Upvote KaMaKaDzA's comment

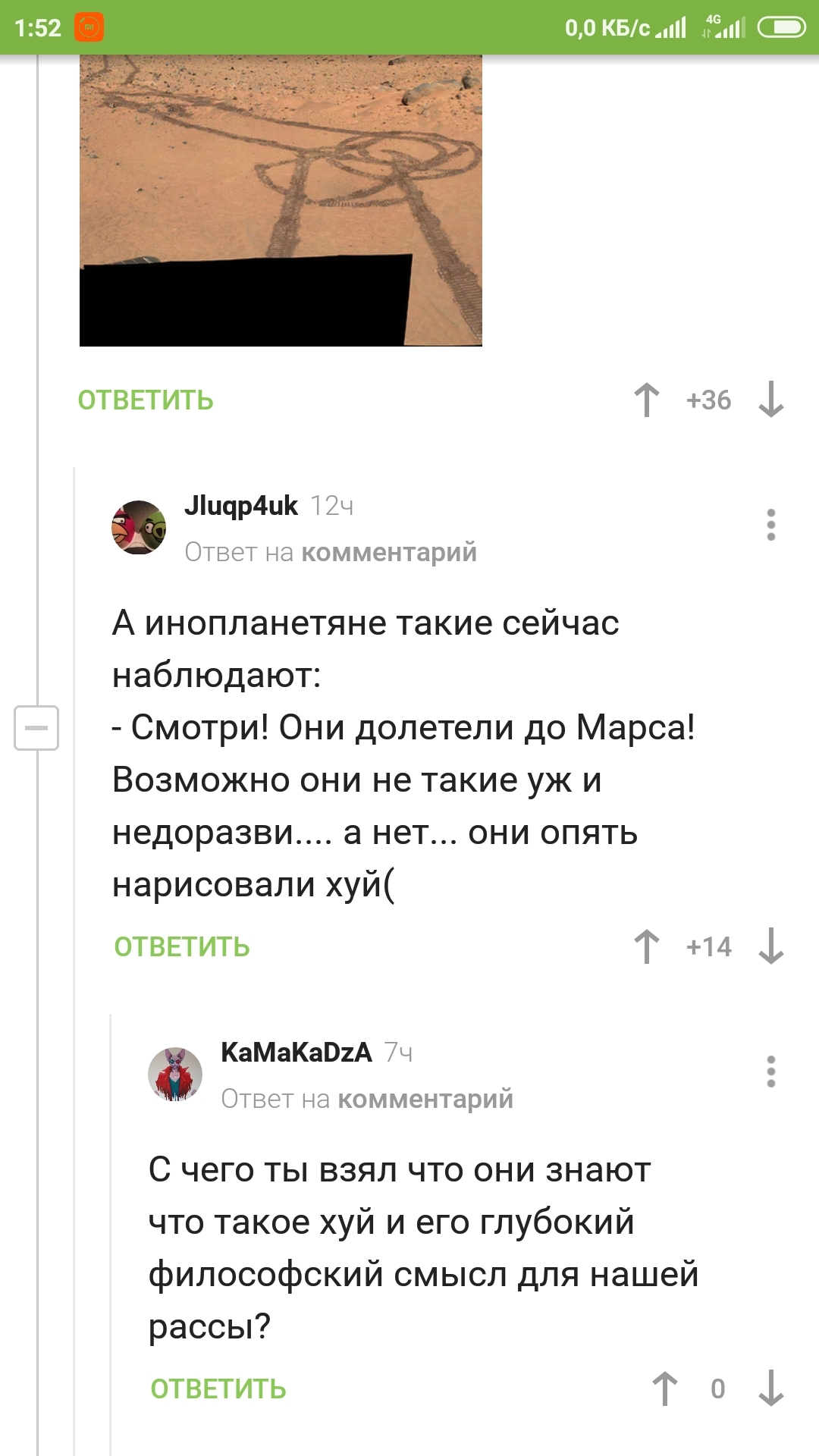coord(664,1389)
